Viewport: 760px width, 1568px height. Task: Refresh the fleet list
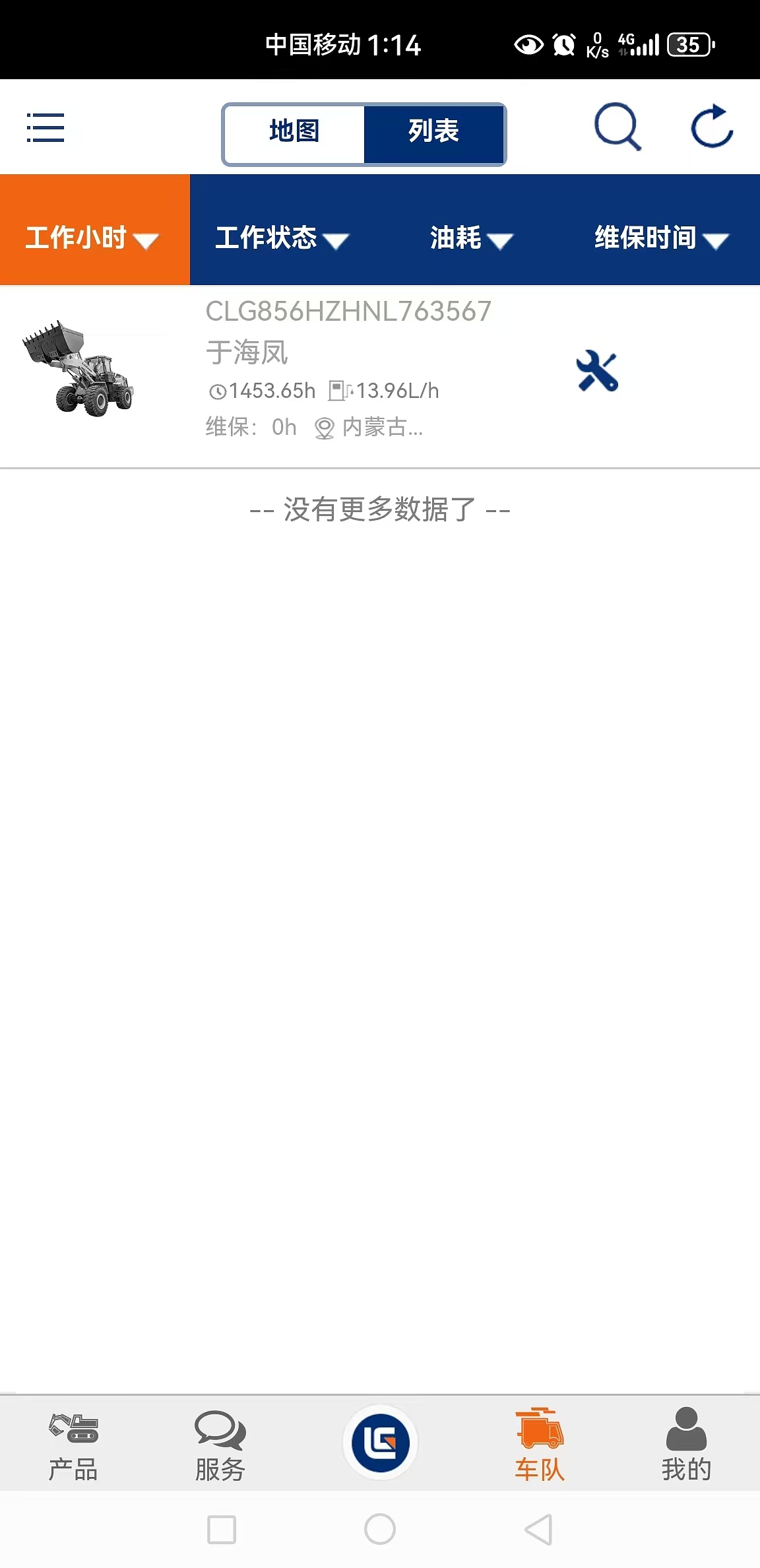coord(712,125)
